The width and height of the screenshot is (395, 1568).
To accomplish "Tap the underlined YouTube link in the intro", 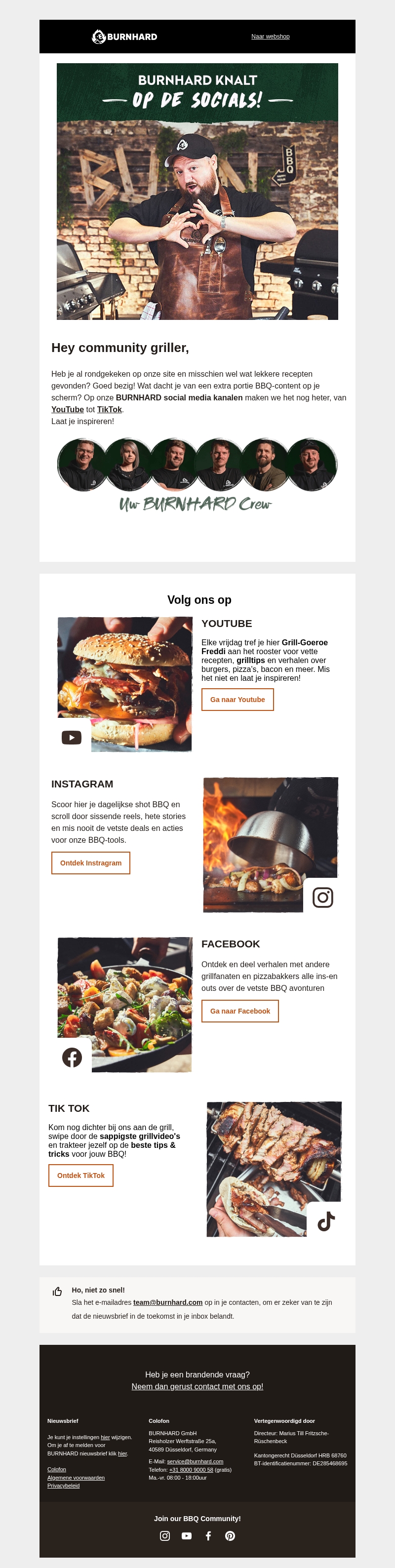I will pos(68,410).
